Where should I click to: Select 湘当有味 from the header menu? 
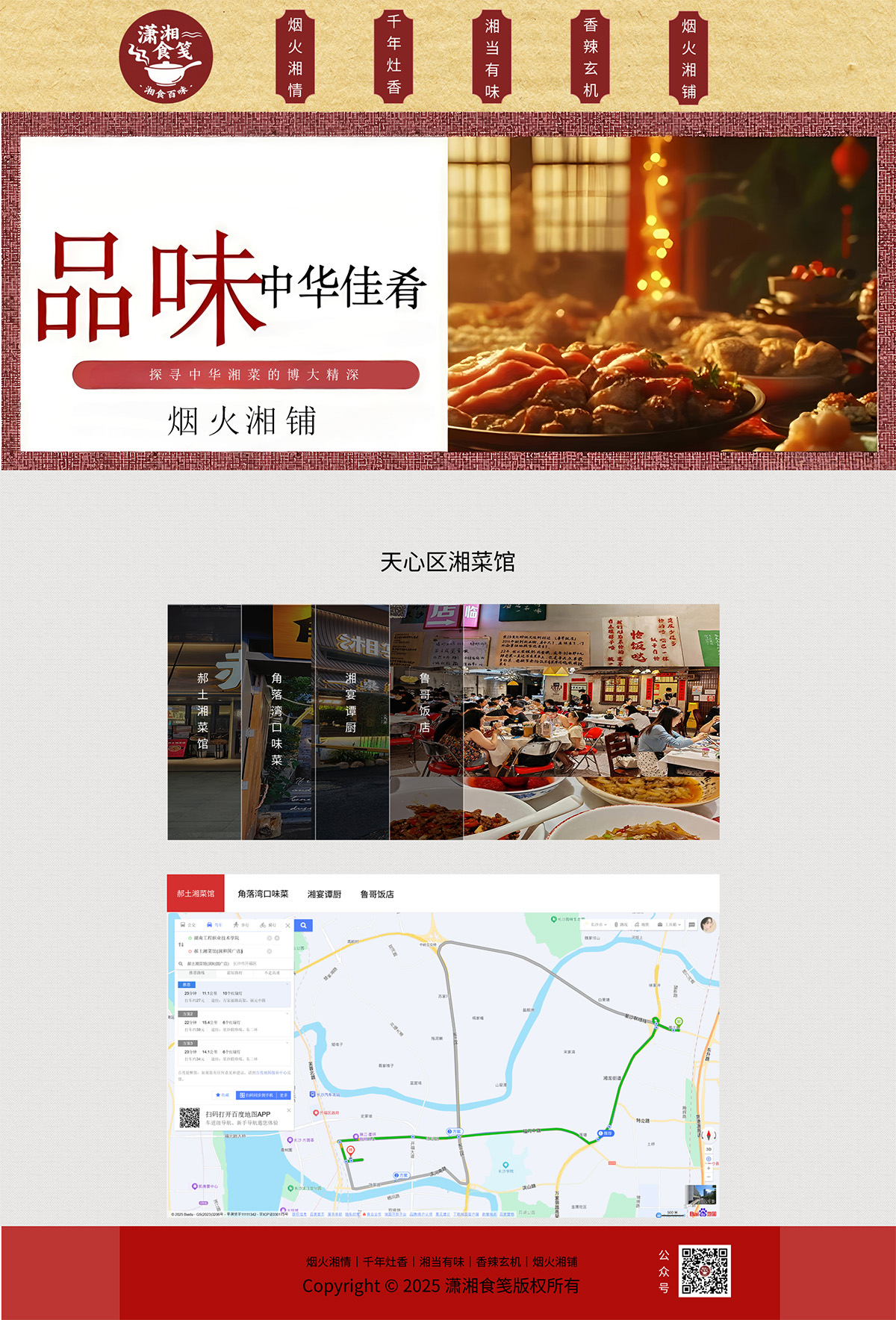[492, 58]
